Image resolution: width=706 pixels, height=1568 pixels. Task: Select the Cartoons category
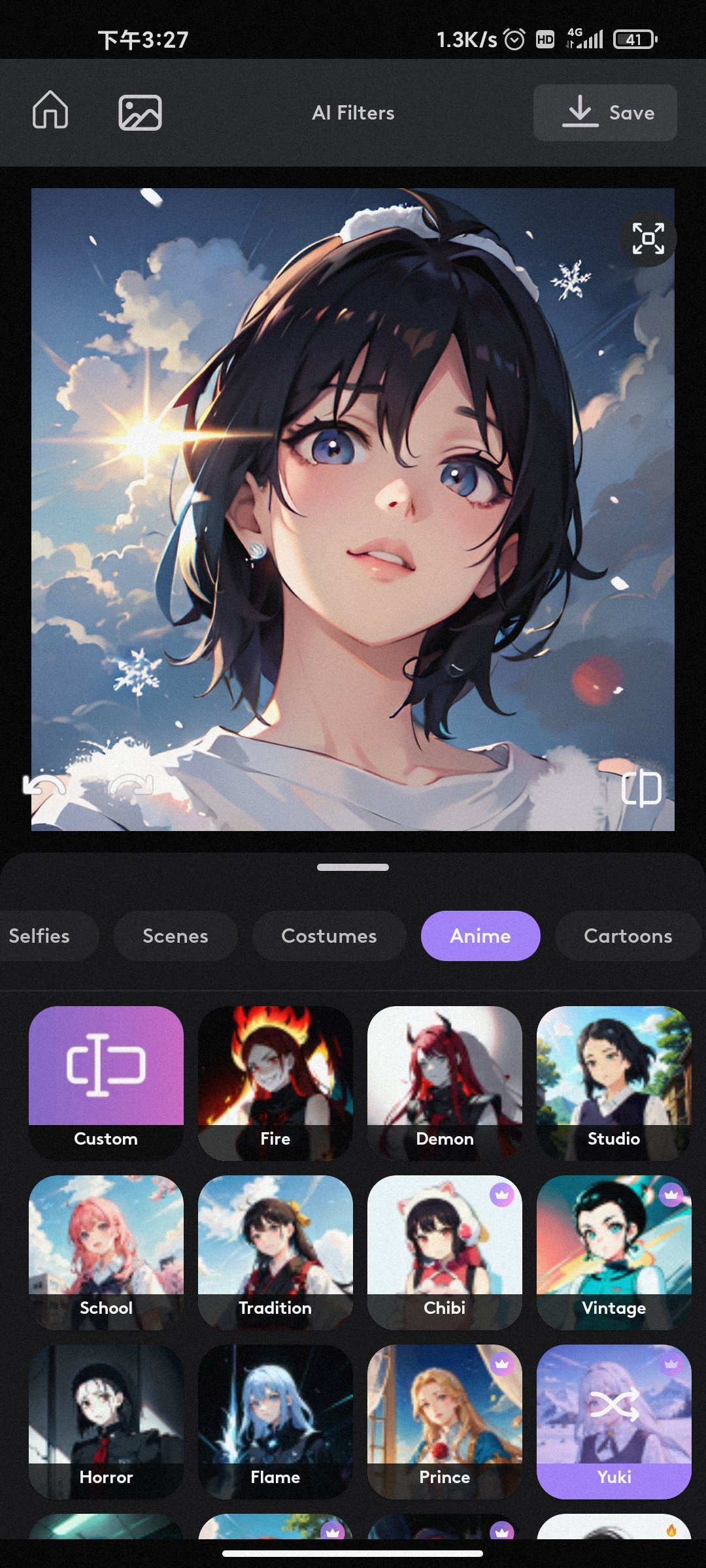click(627, 936)
